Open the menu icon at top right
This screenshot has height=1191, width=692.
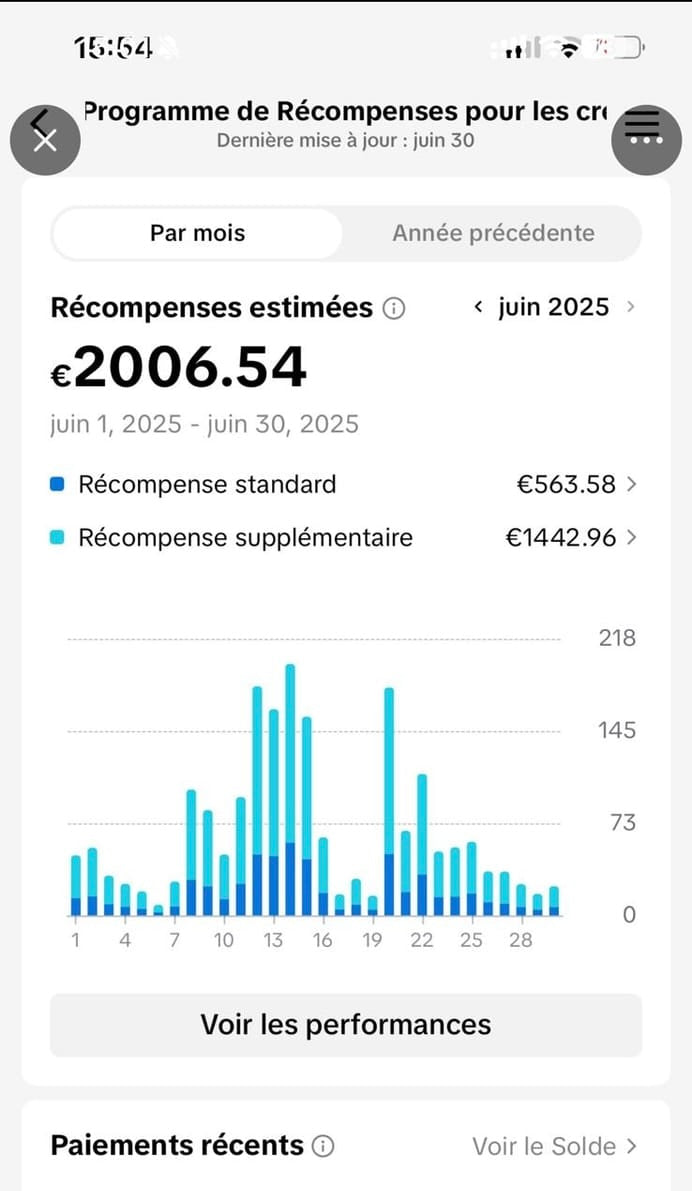click(645, 139)
